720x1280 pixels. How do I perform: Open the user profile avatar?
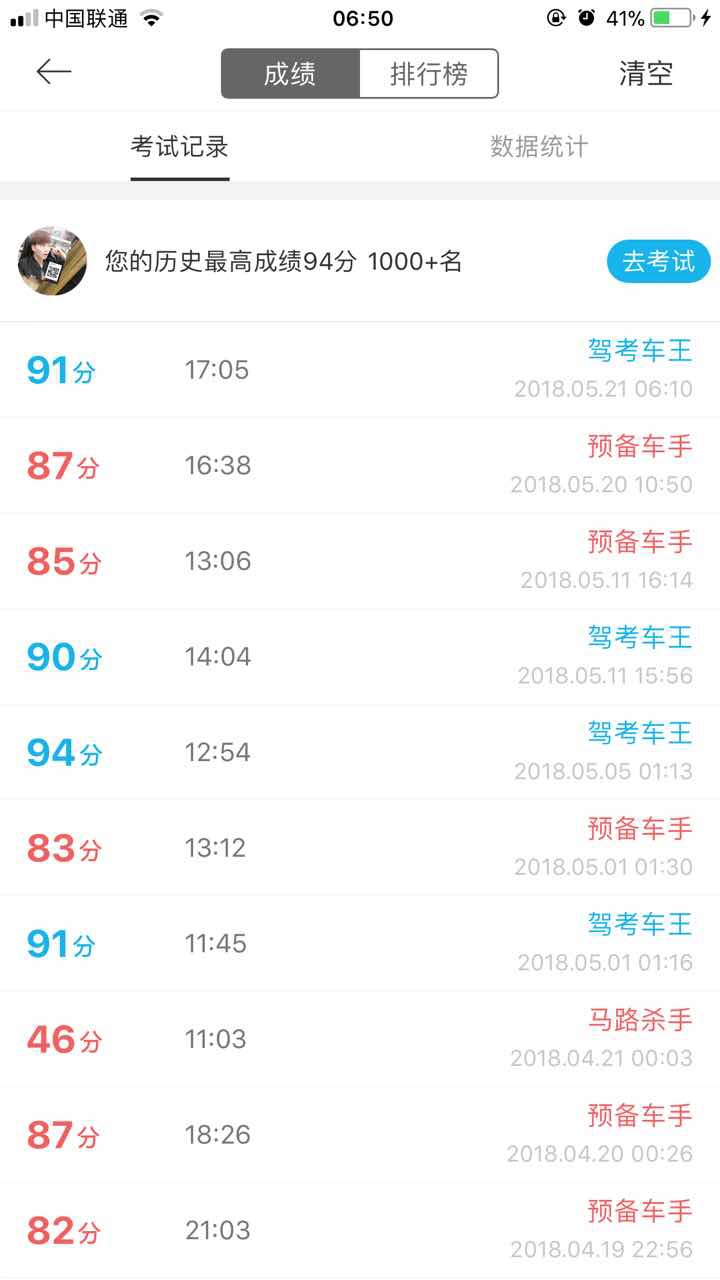coord(52,261)
